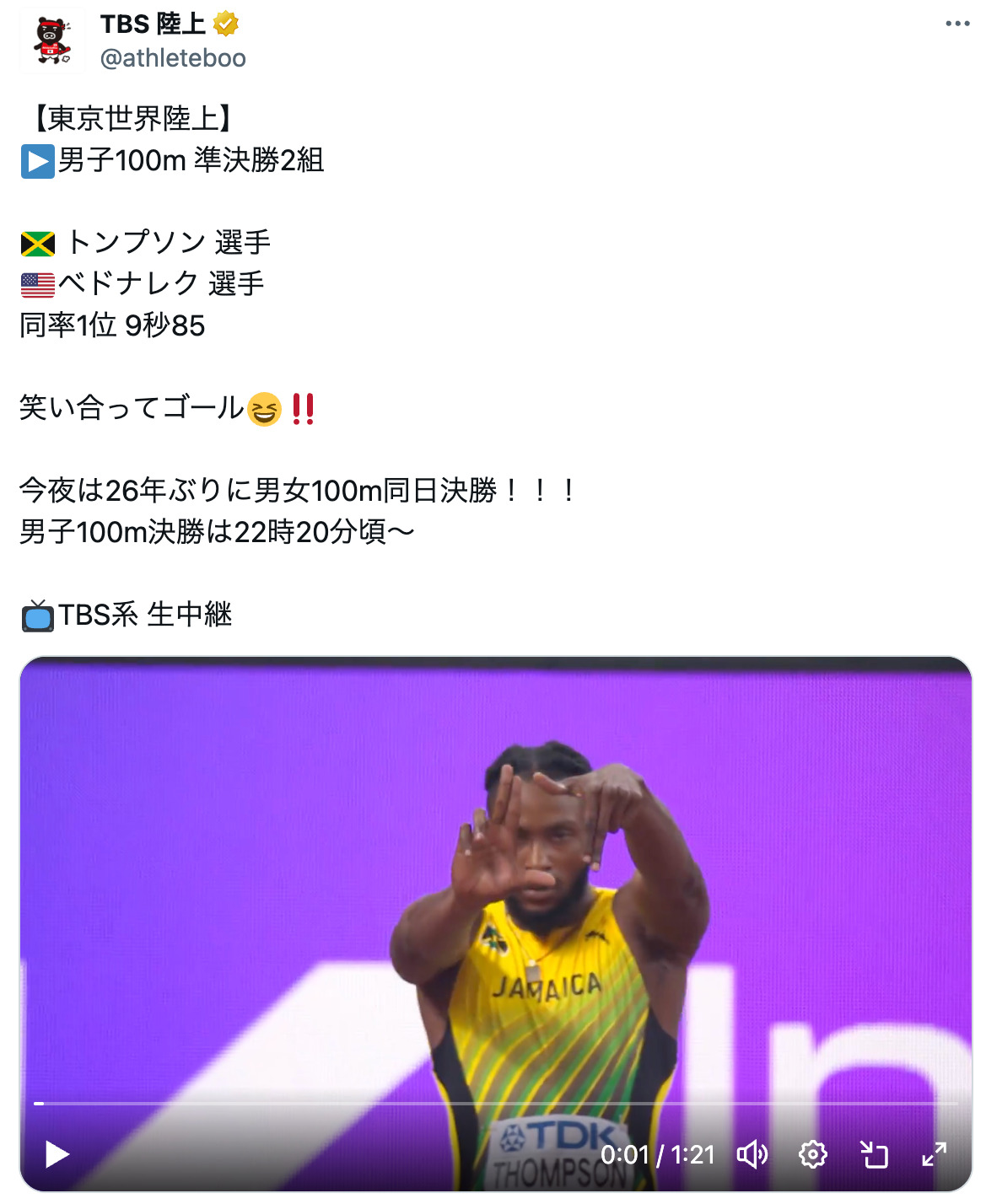Seek along the video progress bar

[496, 1103]
